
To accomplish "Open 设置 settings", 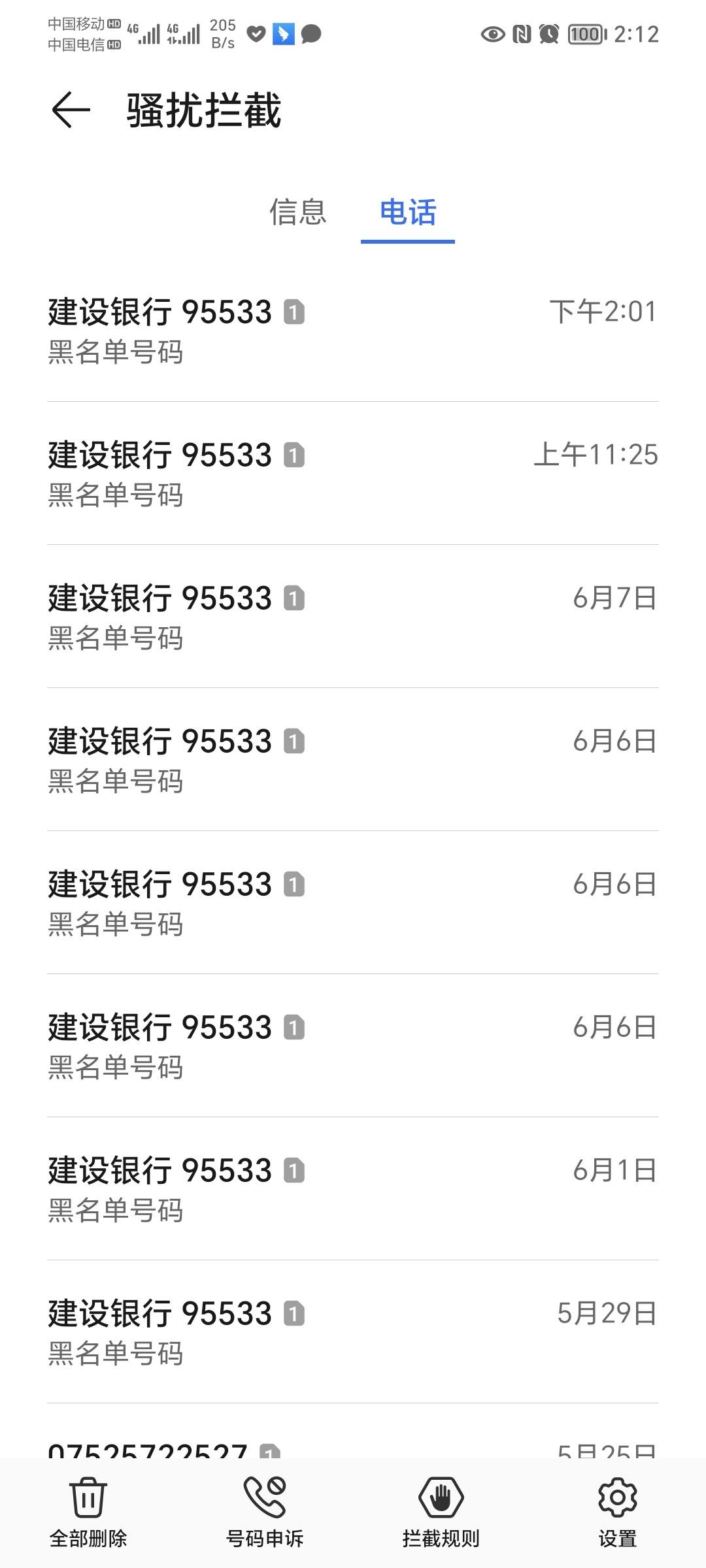I will 618,1512.
